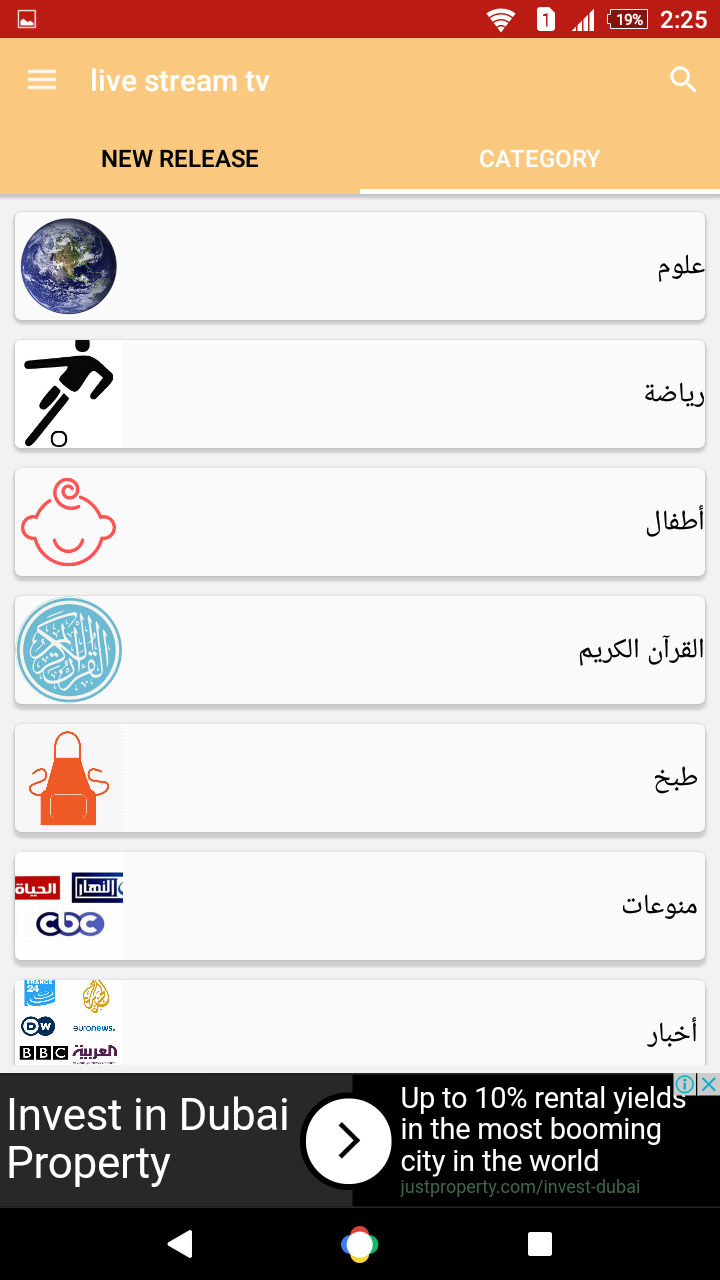
Task: Open the منوعات variety category
Action: [x=360, y=906]
